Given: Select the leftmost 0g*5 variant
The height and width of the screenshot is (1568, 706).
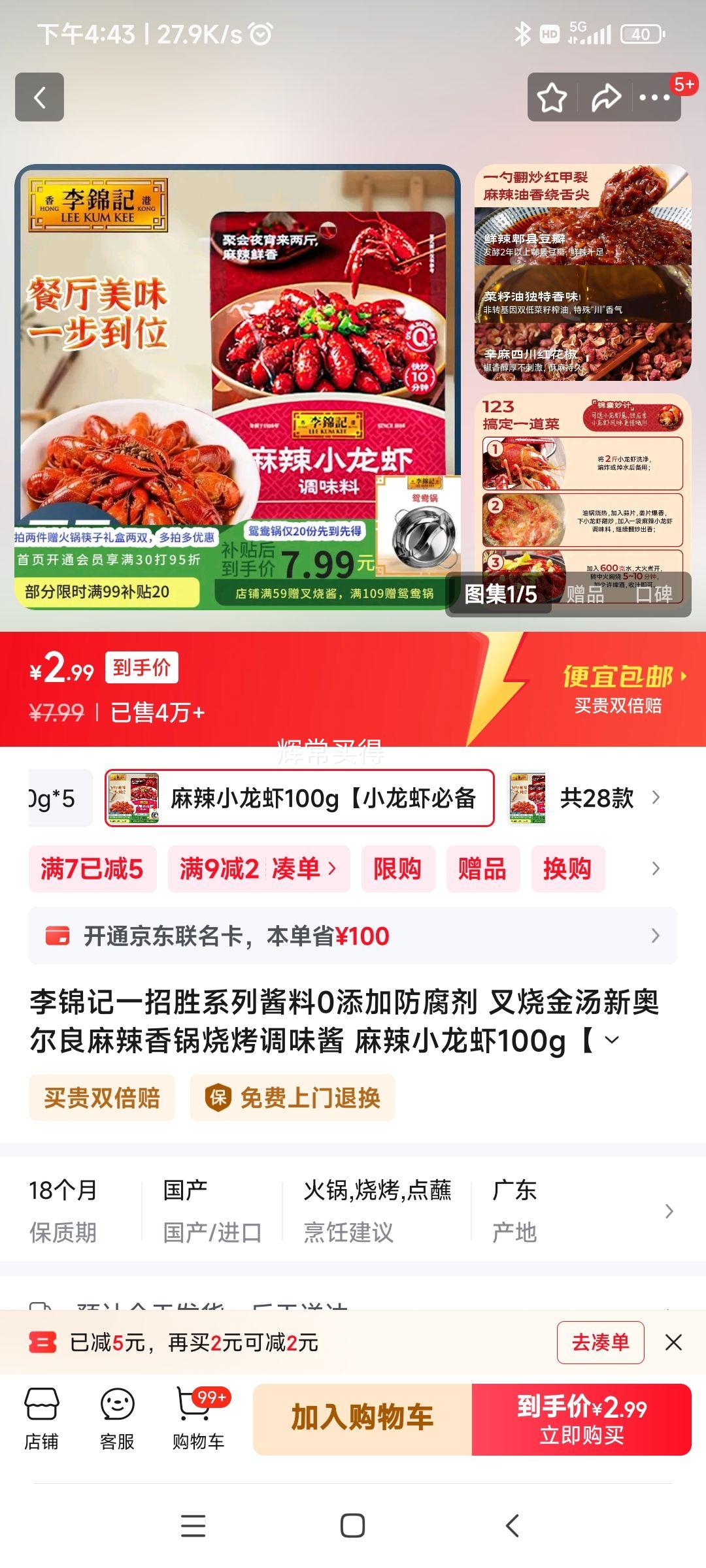Looking at the screenshot, I should coord(41,797).
